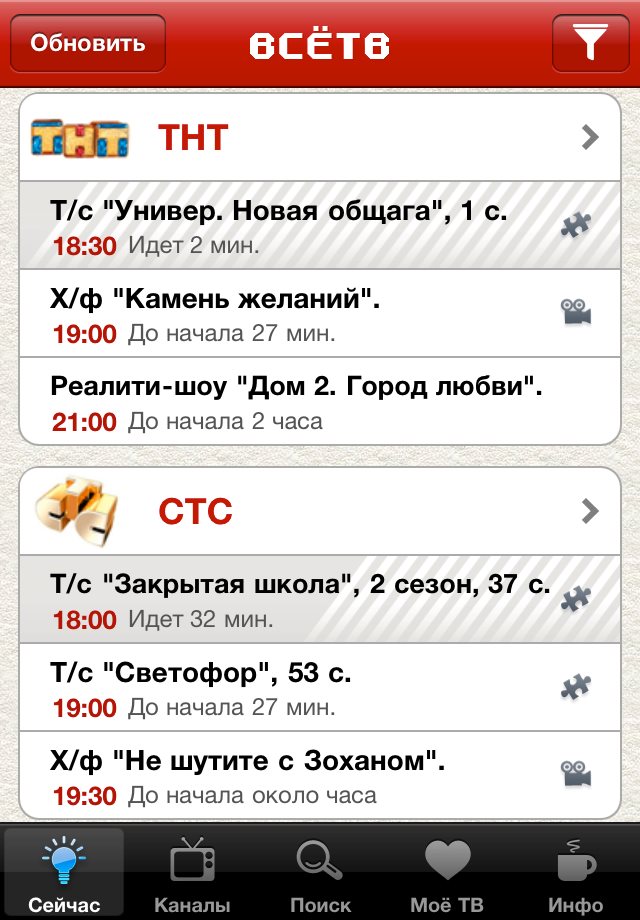Open the Моё ТВ tab
This screenshot has height=920, width=640.
[x=447, y=875]
